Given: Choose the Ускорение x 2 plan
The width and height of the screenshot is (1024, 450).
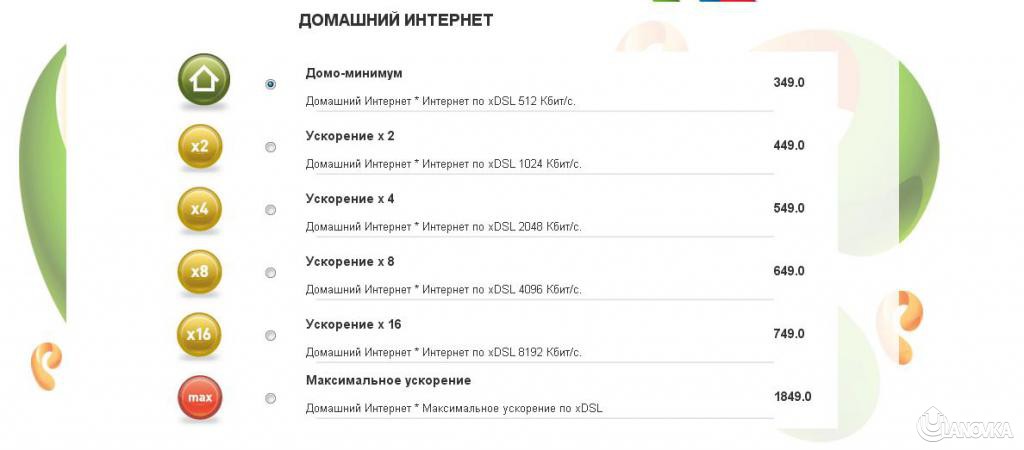Looking at the screenshot, I should [271, 148].
